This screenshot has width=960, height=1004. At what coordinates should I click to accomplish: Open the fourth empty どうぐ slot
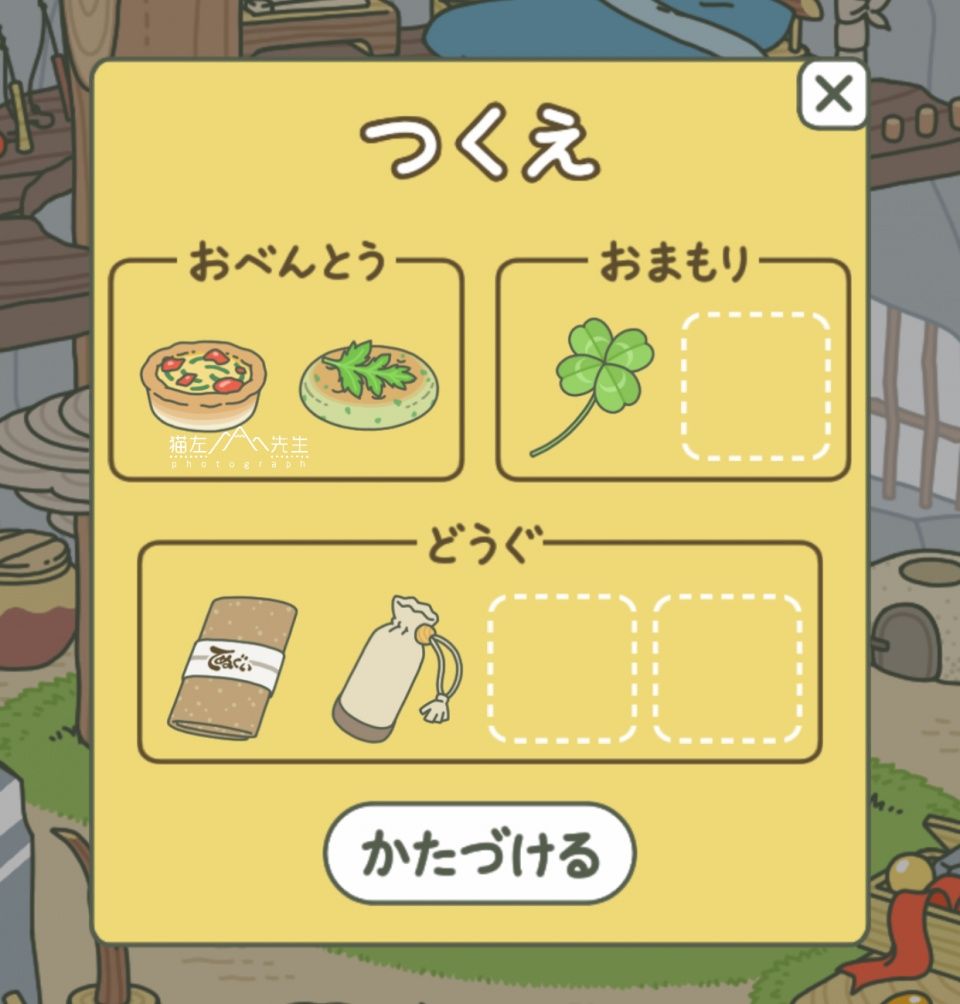(727, 668)
